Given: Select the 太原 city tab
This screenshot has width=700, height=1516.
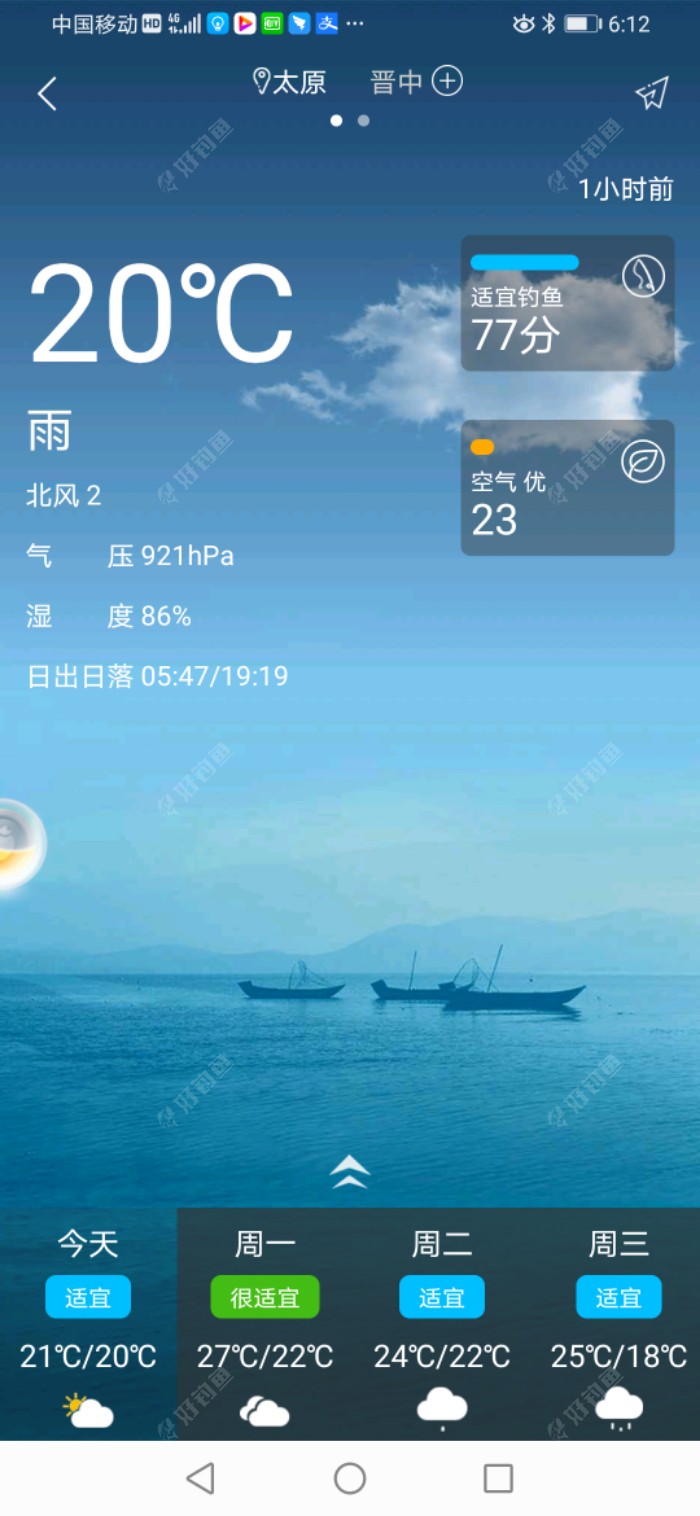Looking at the screenshot, I should (290, 82).
